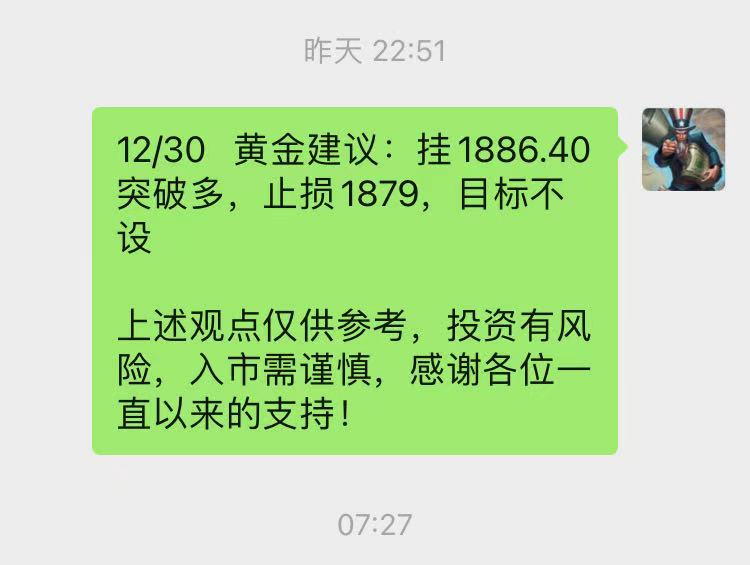Open the sender's profile avatar
Image resolution: width=750 pixels, height=565 pixels.
683,149
